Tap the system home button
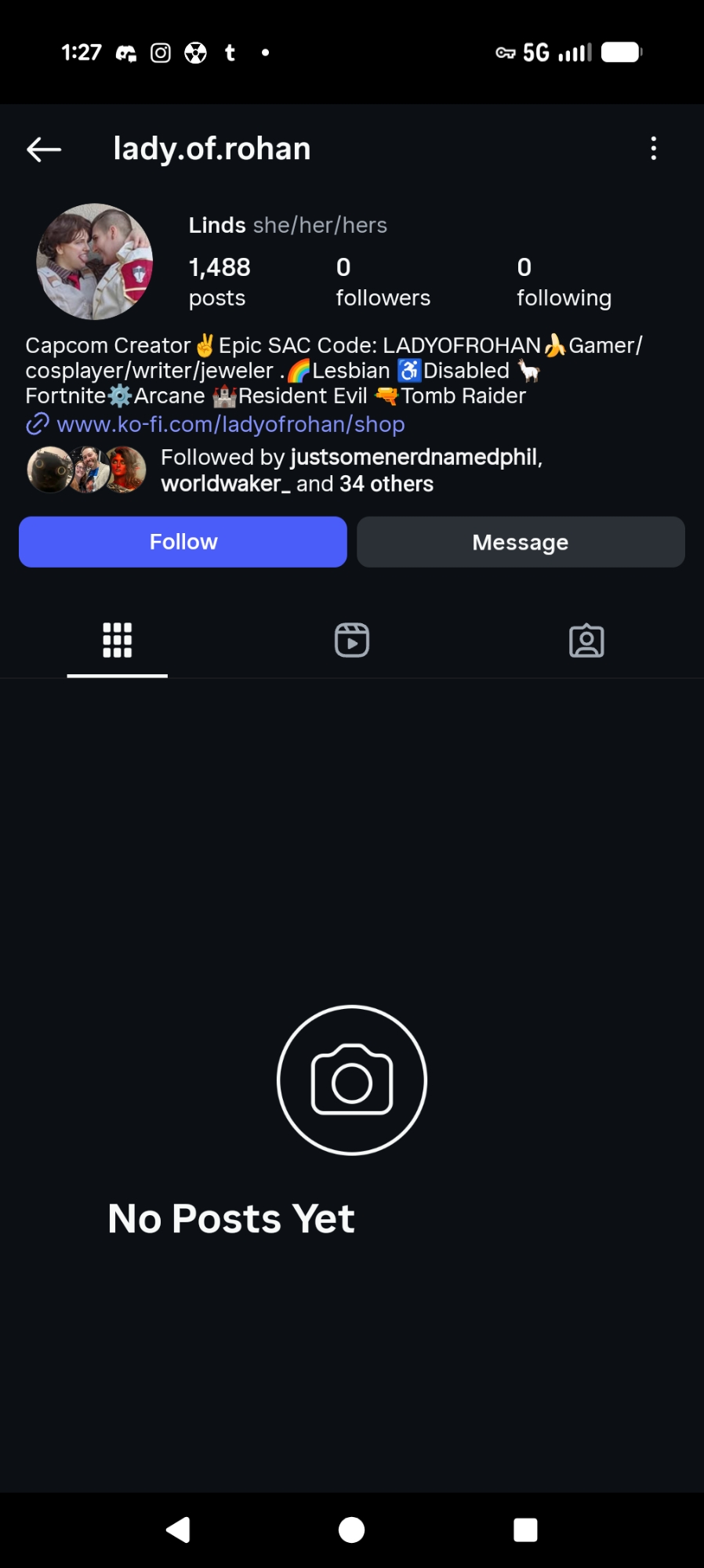Image resolution: width=704 pixels, height=1568 pixels. pyautogui.click(x=351, y=1529)
